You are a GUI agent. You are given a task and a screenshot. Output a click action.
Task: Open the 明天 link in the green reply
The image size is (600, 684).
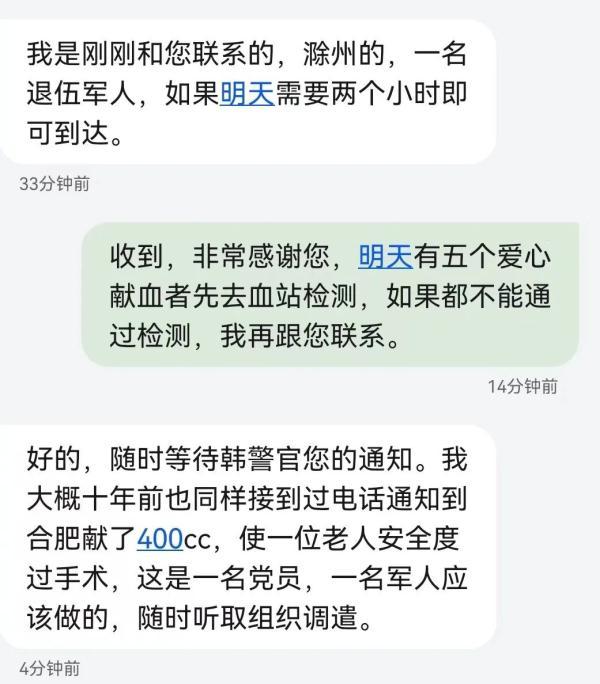385,257
